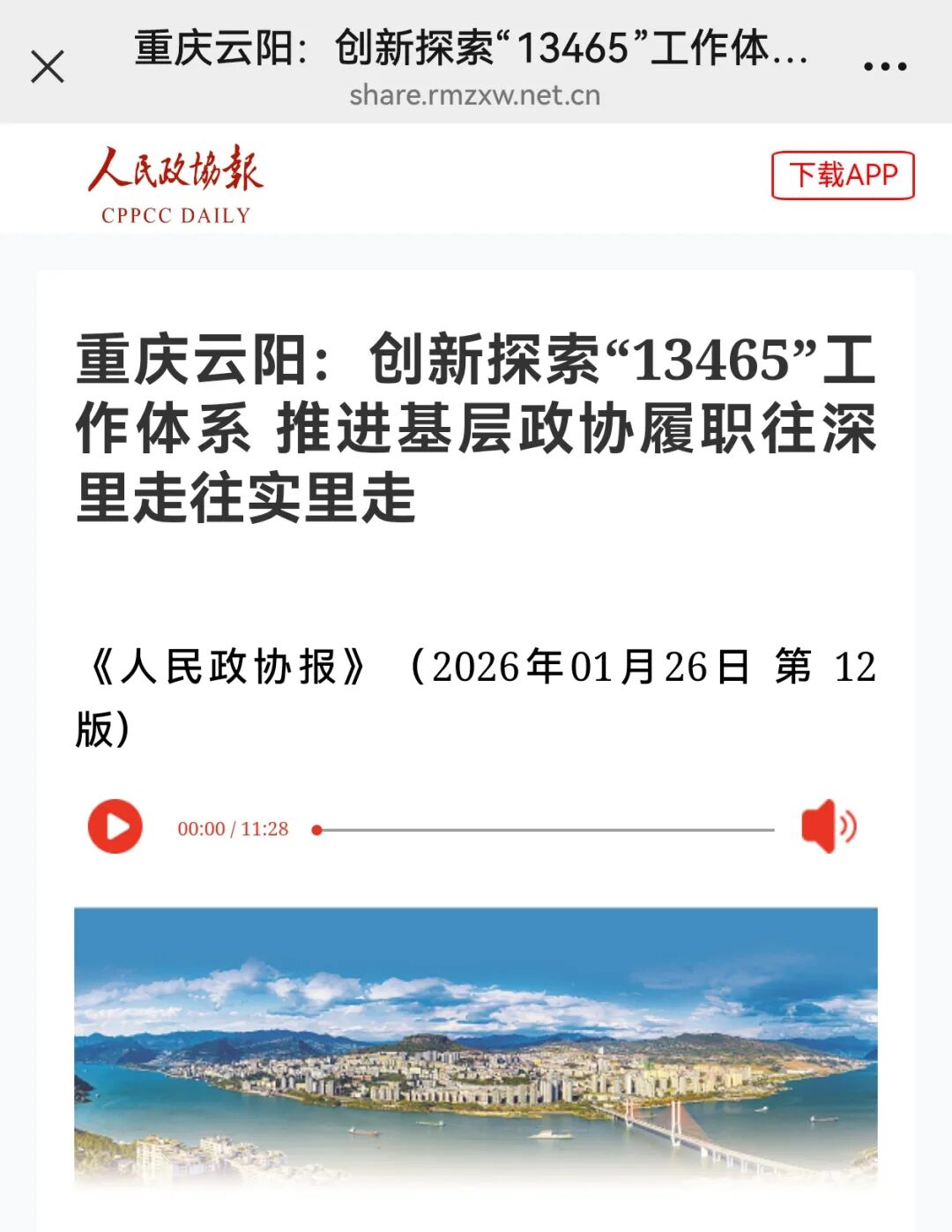Play the article audio
The height and width of the screenshot is (1232, 952).
point(115,827)
